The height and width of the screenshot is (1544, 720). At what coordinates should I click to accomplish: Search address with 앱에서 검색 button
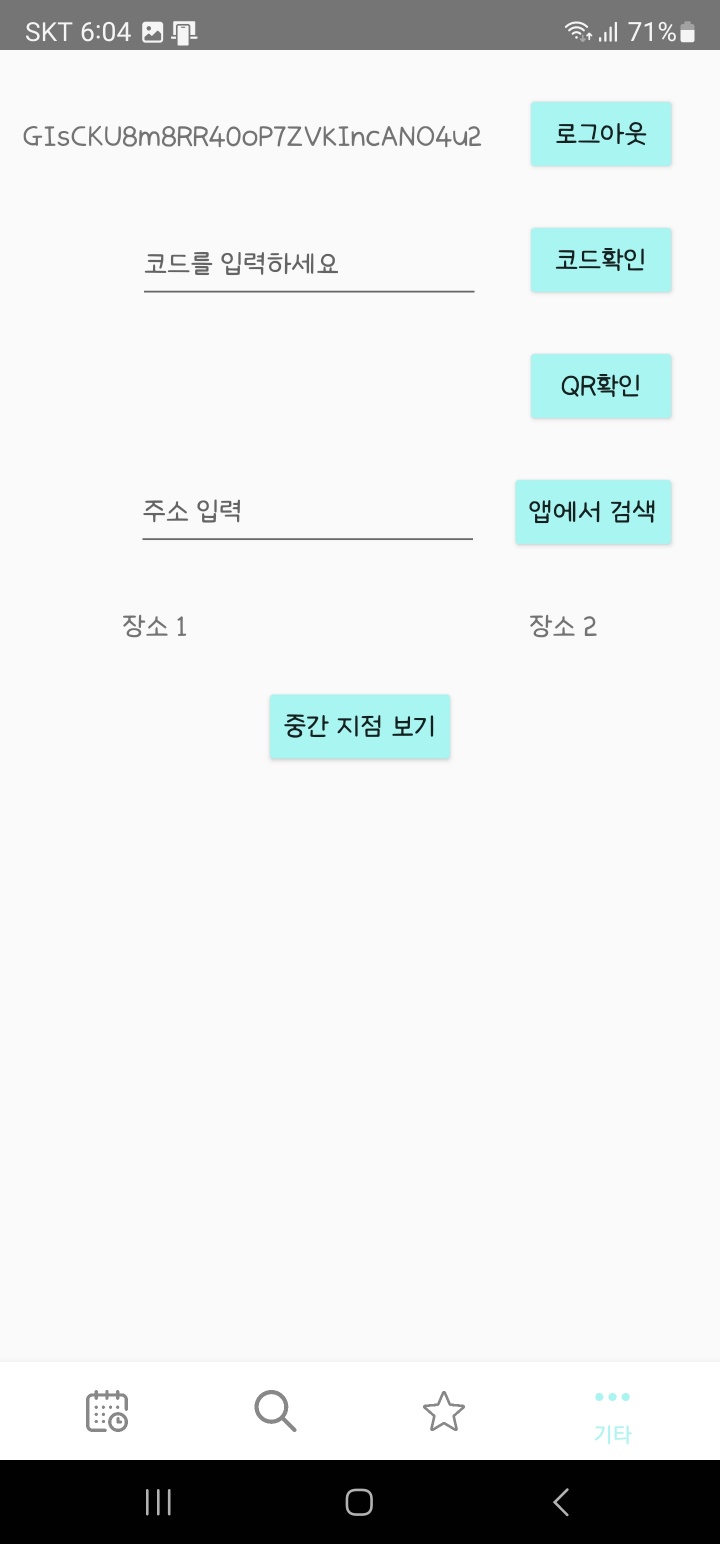592,511
